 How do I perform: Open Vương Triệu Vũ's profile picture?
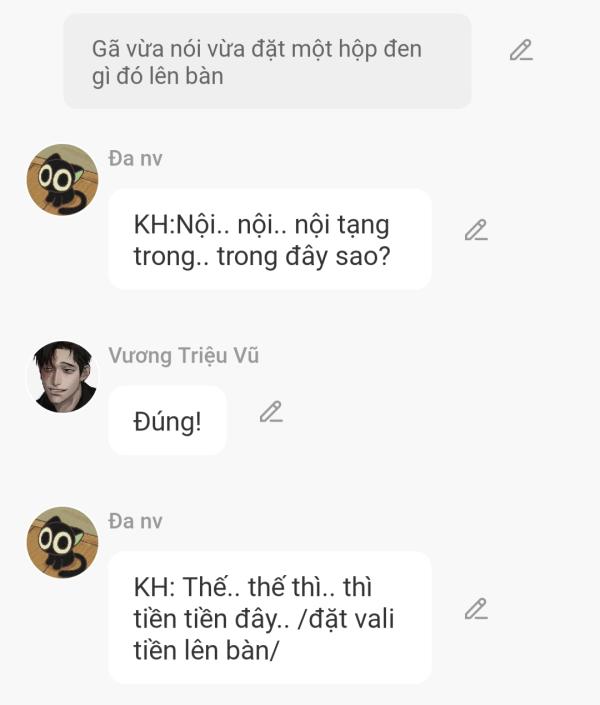(62, 377)
